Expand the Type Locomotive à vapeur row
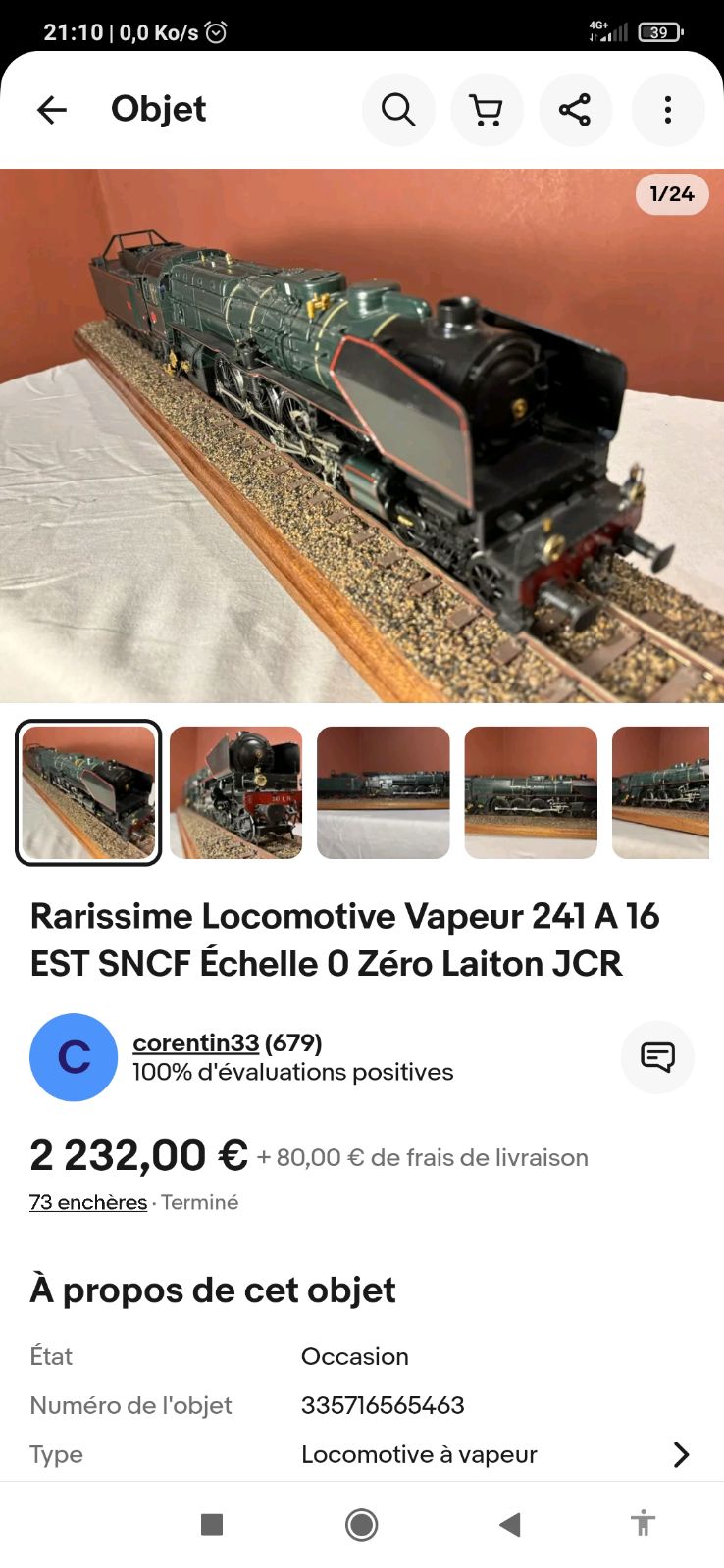Viewport: 724px width, 1568px height. tap(681, 1454)
